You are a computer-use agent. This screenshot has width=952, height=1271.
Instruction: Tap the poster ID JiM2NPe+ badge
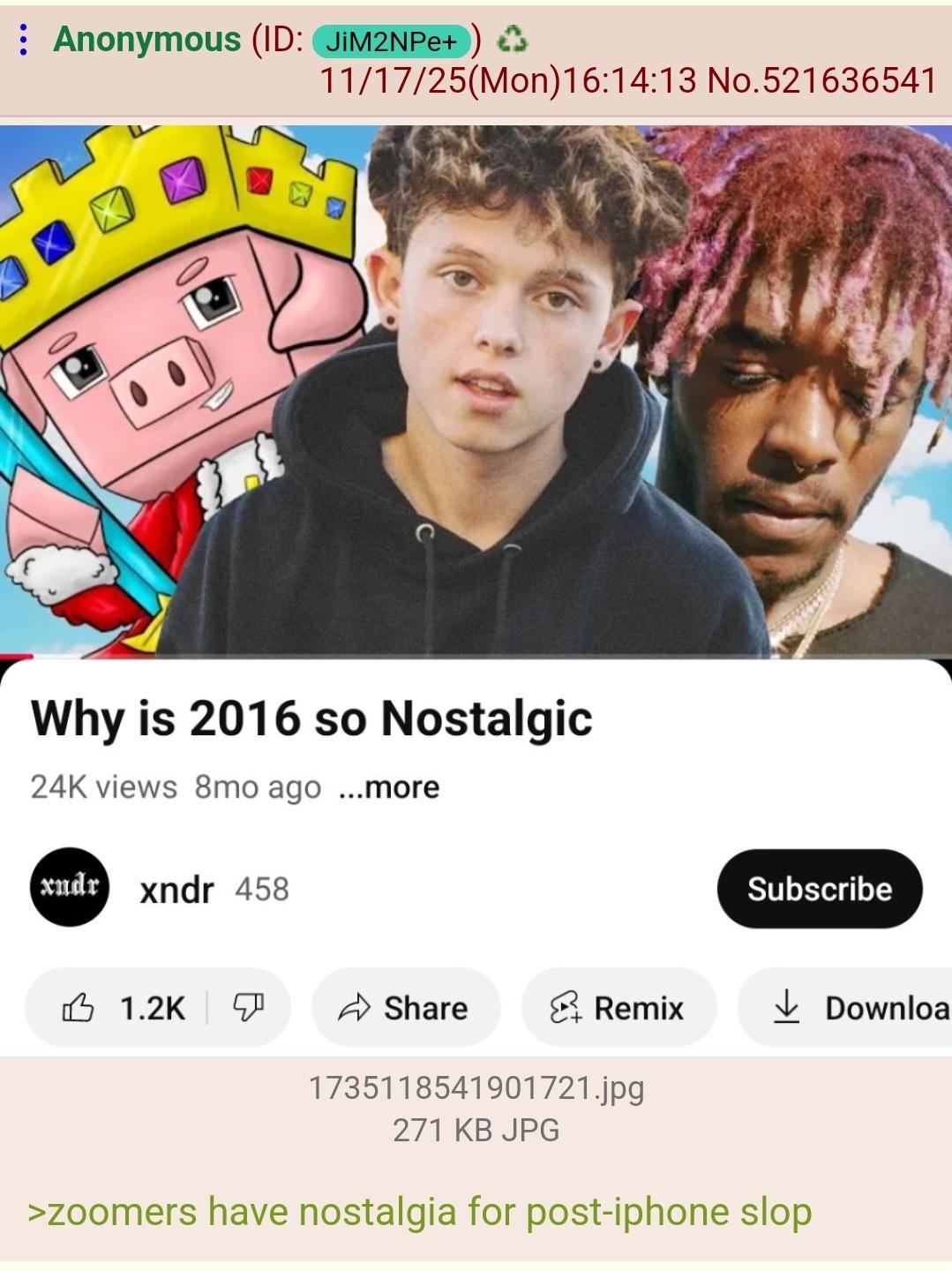tap(391, 41)
